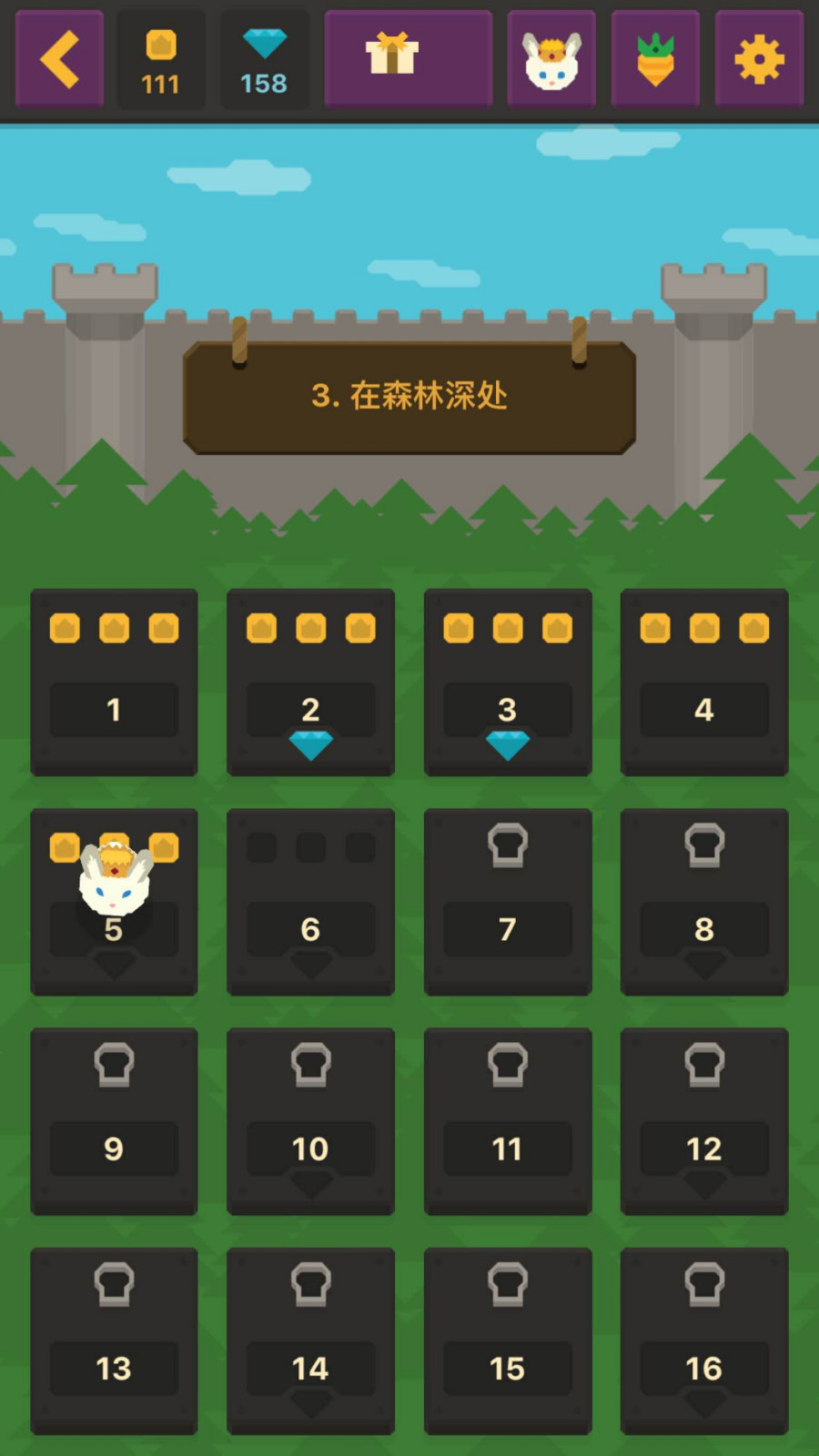Tap locked level 12
The height and width of the screenshot is (1456, 819).
pyautogui.click(x=704, y=1121)
